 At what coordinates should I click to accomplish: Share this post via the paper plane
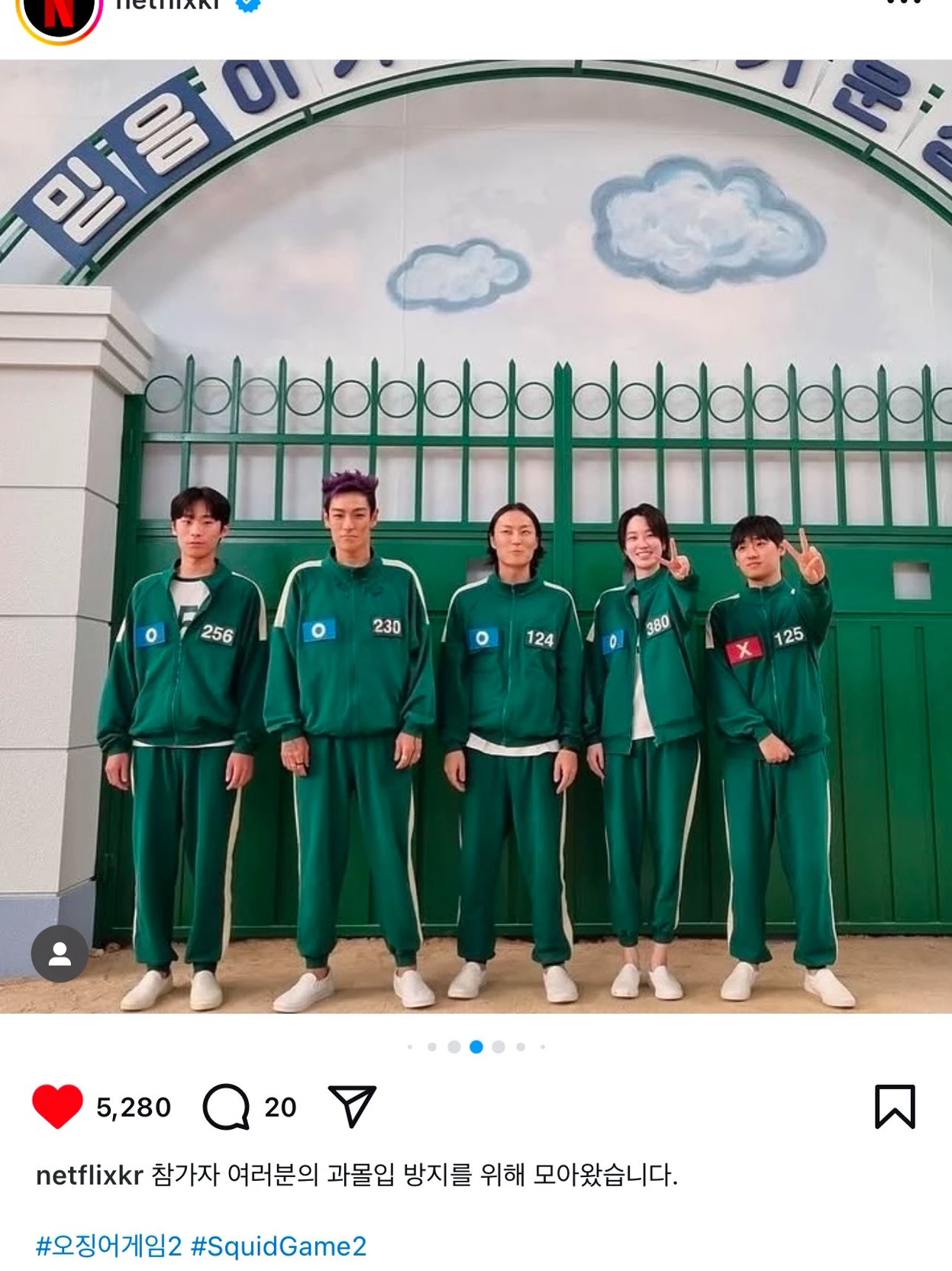352,1106
